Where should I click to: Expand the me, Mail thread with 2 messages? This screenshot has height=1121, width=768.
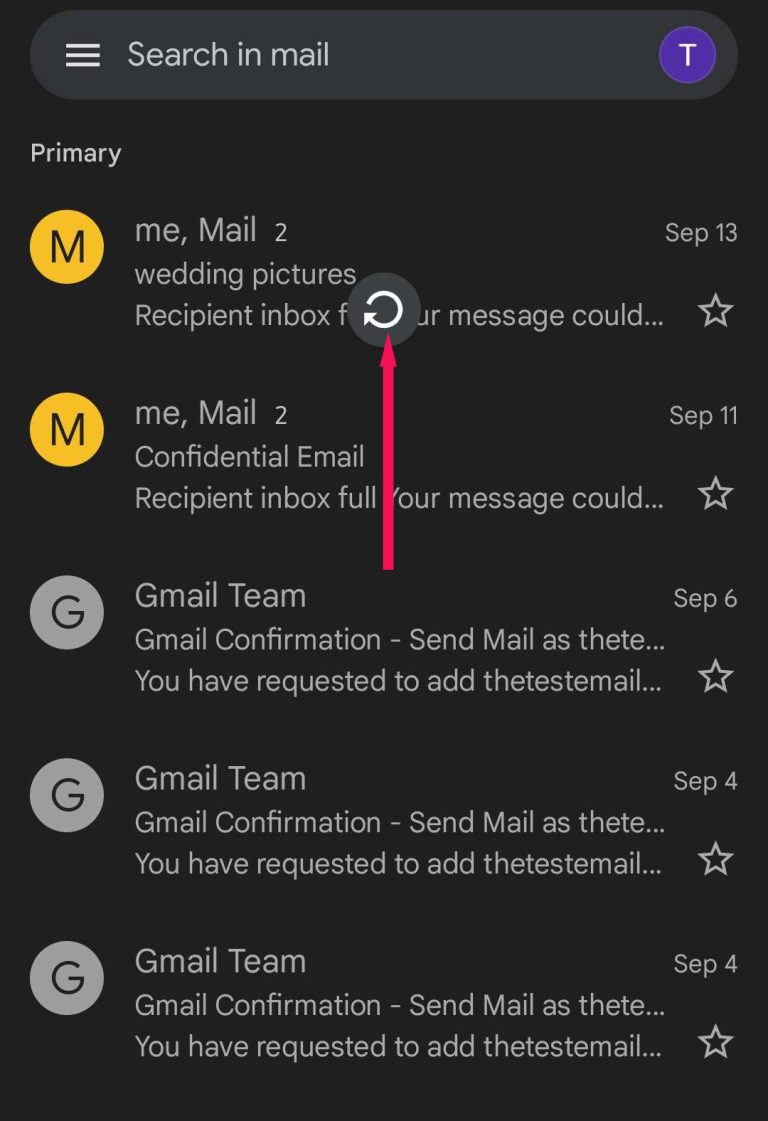(197, 231)
